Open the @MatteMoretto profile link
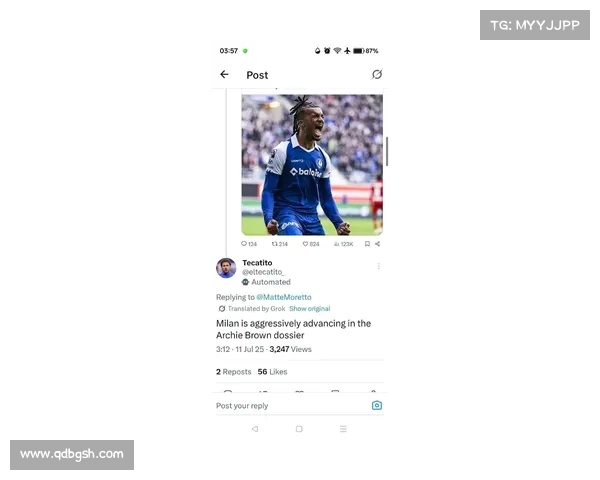The width and height of the screenshot is (600, 480). pos(283,297)
